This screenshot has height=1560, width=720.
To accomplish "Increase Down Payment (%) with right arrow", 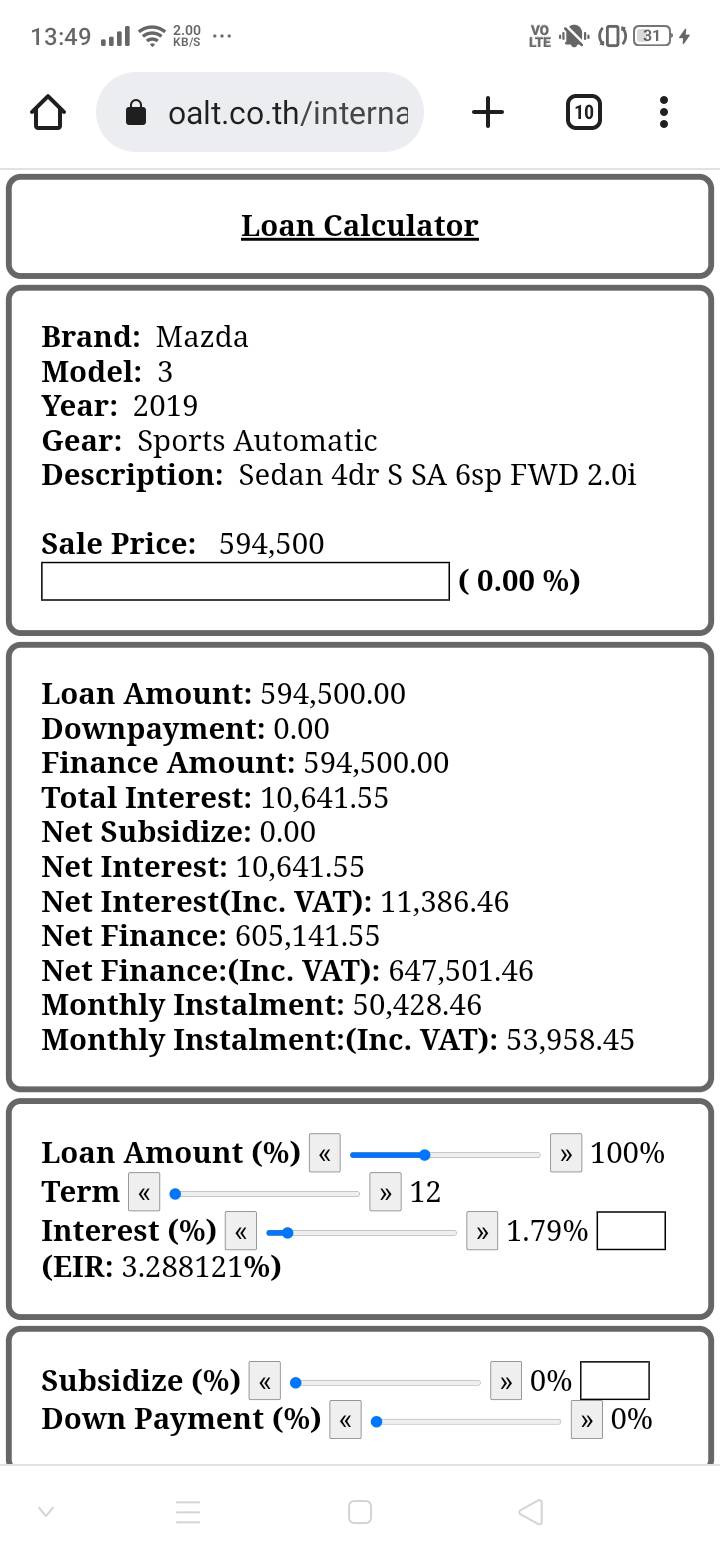I will (x=587, y=1421).
